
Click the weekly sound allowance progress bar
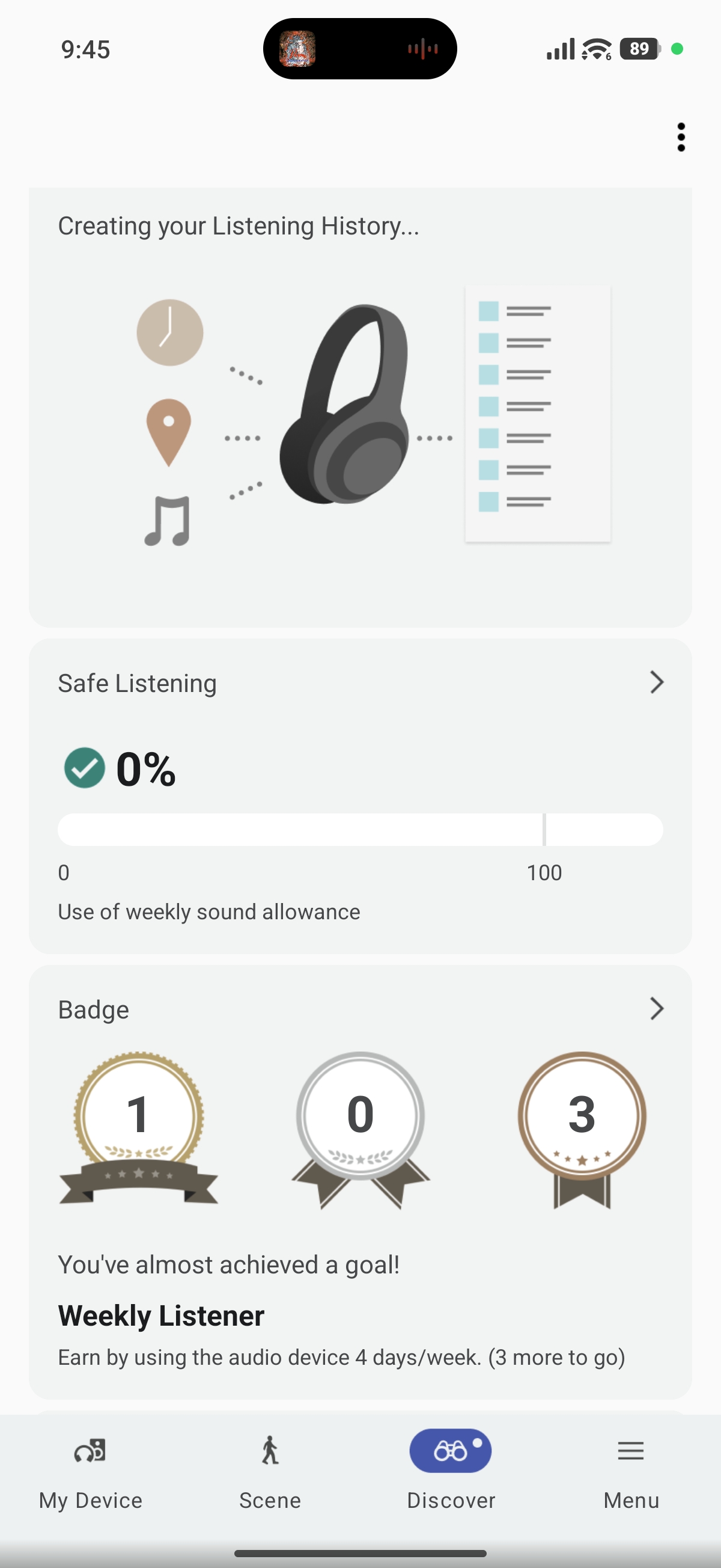(360, 830)
